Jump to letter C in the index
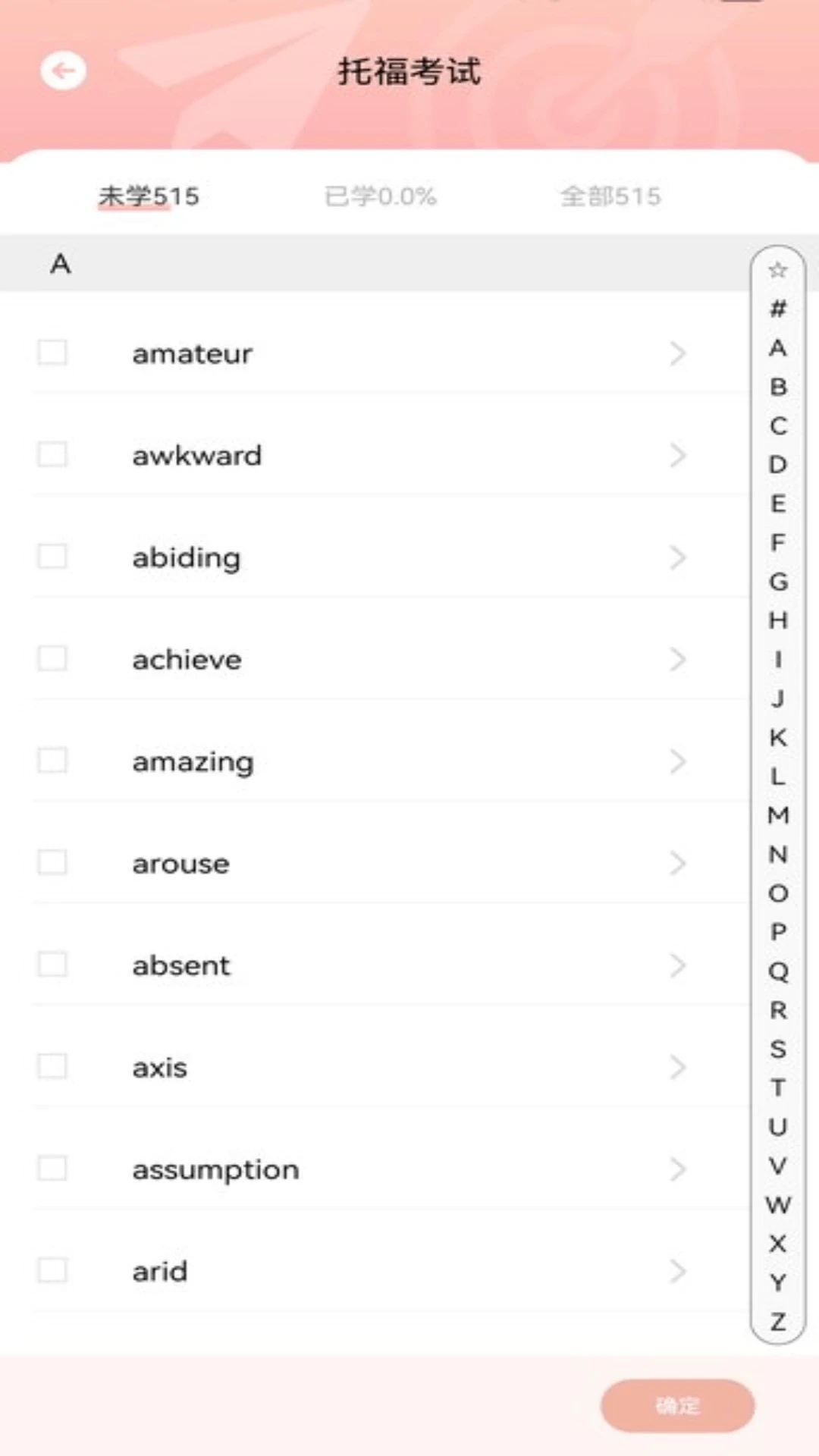 coord(778,425)
